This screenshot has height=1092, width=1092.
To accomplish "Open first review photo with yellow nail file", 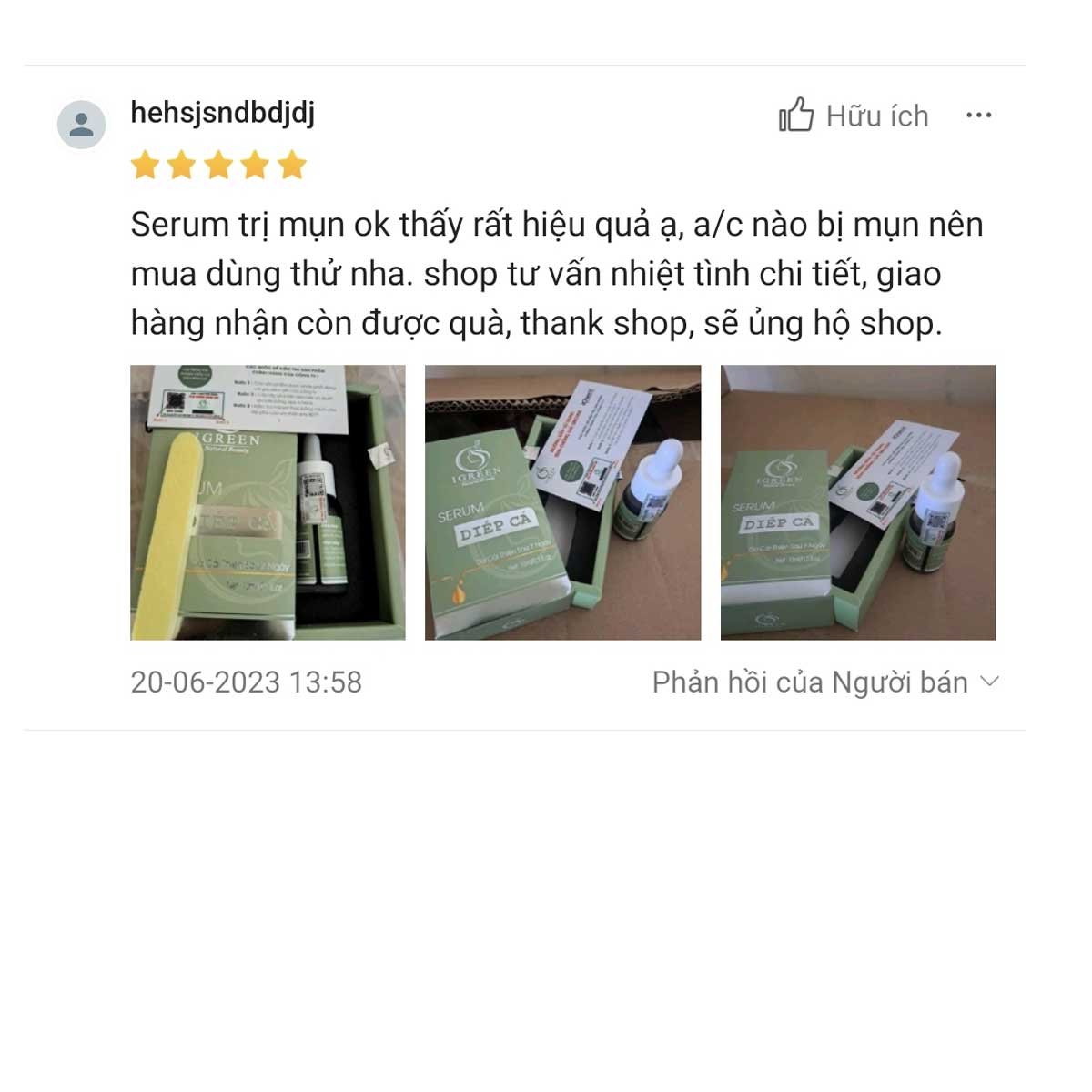I will click(x=268, y=502).
